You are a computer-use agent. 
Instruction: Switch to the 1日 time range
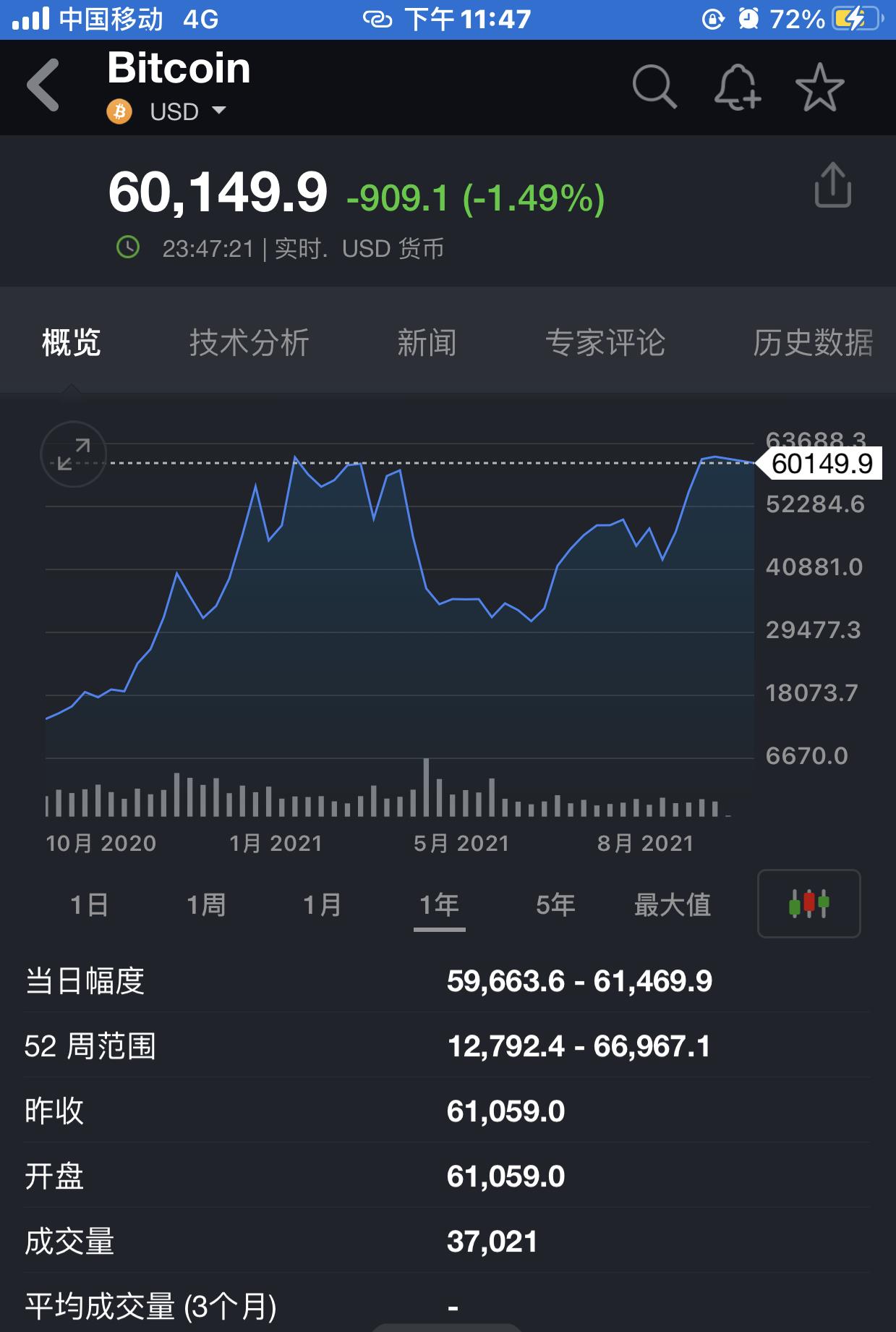click(x=89, y=904)
